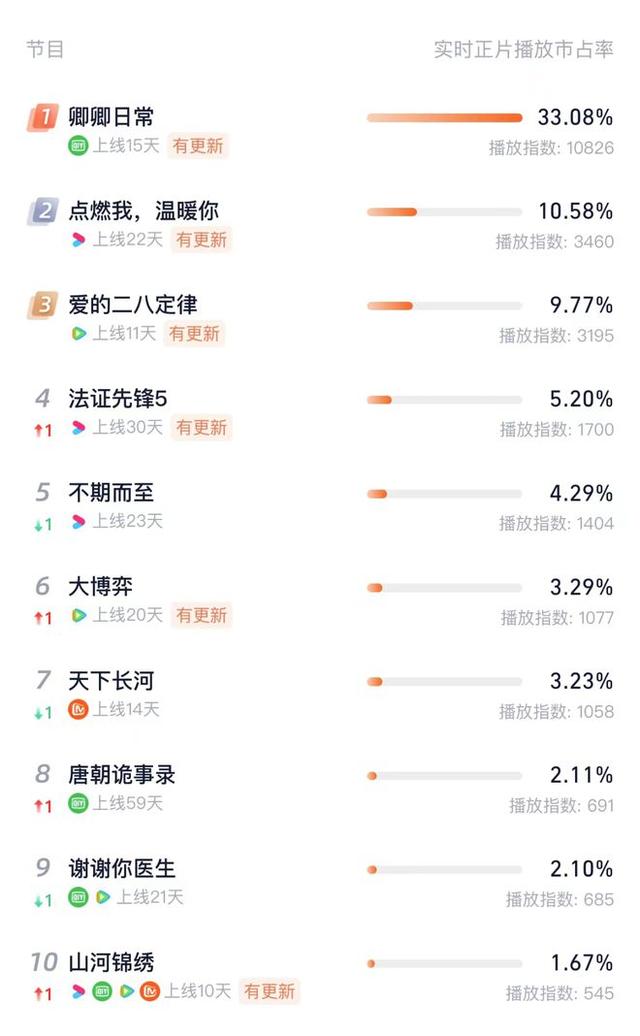Open the 不期而至 row
The width and height of the screenshot is (640, 1036).
tap(320, 507)
